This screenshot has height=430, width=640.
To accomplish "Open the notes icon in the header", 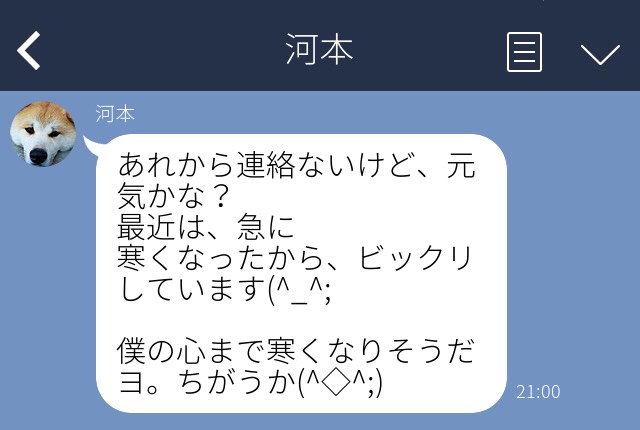I will (524, 52).
